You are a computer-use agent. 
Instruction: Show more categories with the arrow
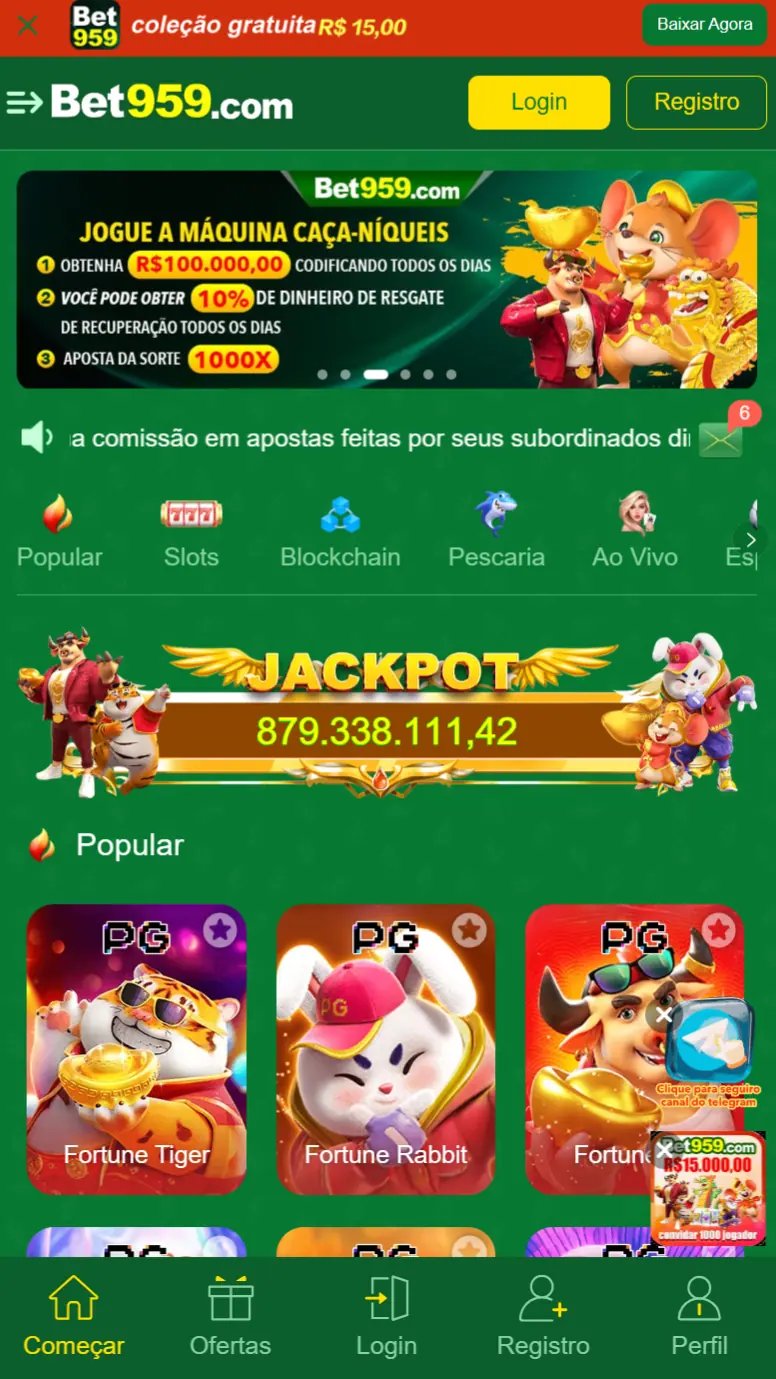coord(751,539)
